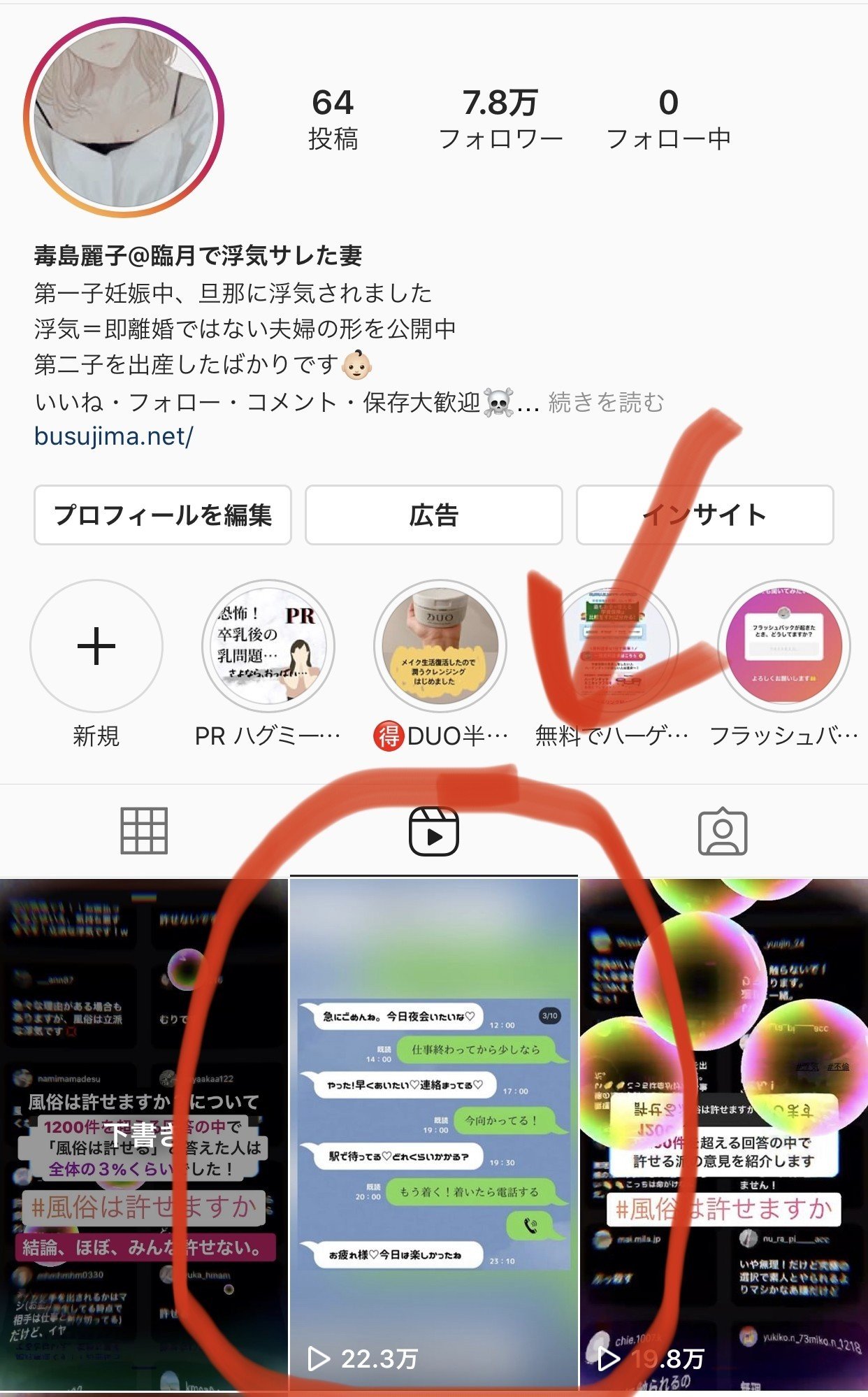
Task: Select the Reels tab
Action: click(434, 831)
